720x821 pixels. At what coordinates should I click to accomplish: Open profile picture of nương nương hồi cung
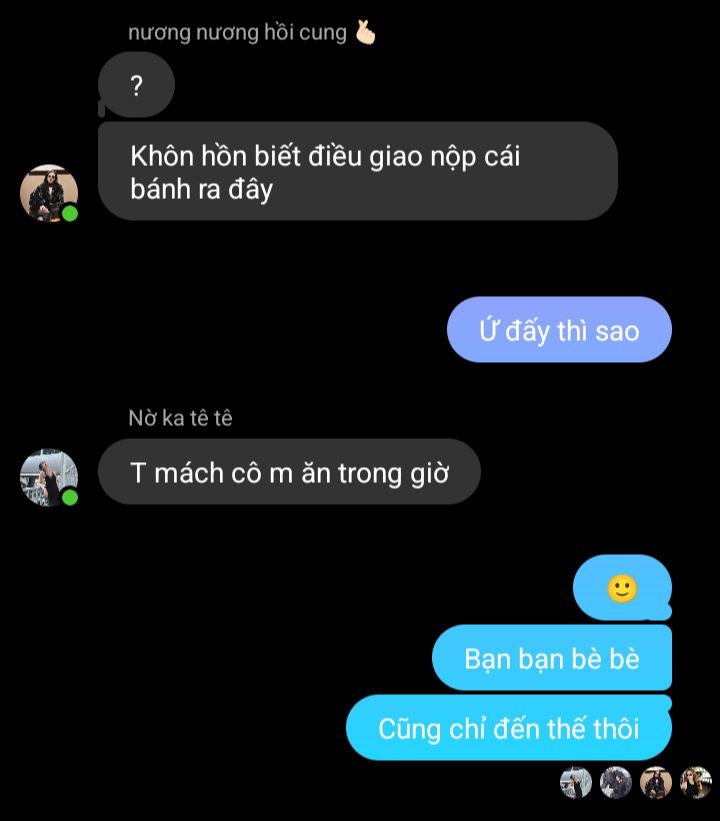pyautogui.click(x=49, y=192)
